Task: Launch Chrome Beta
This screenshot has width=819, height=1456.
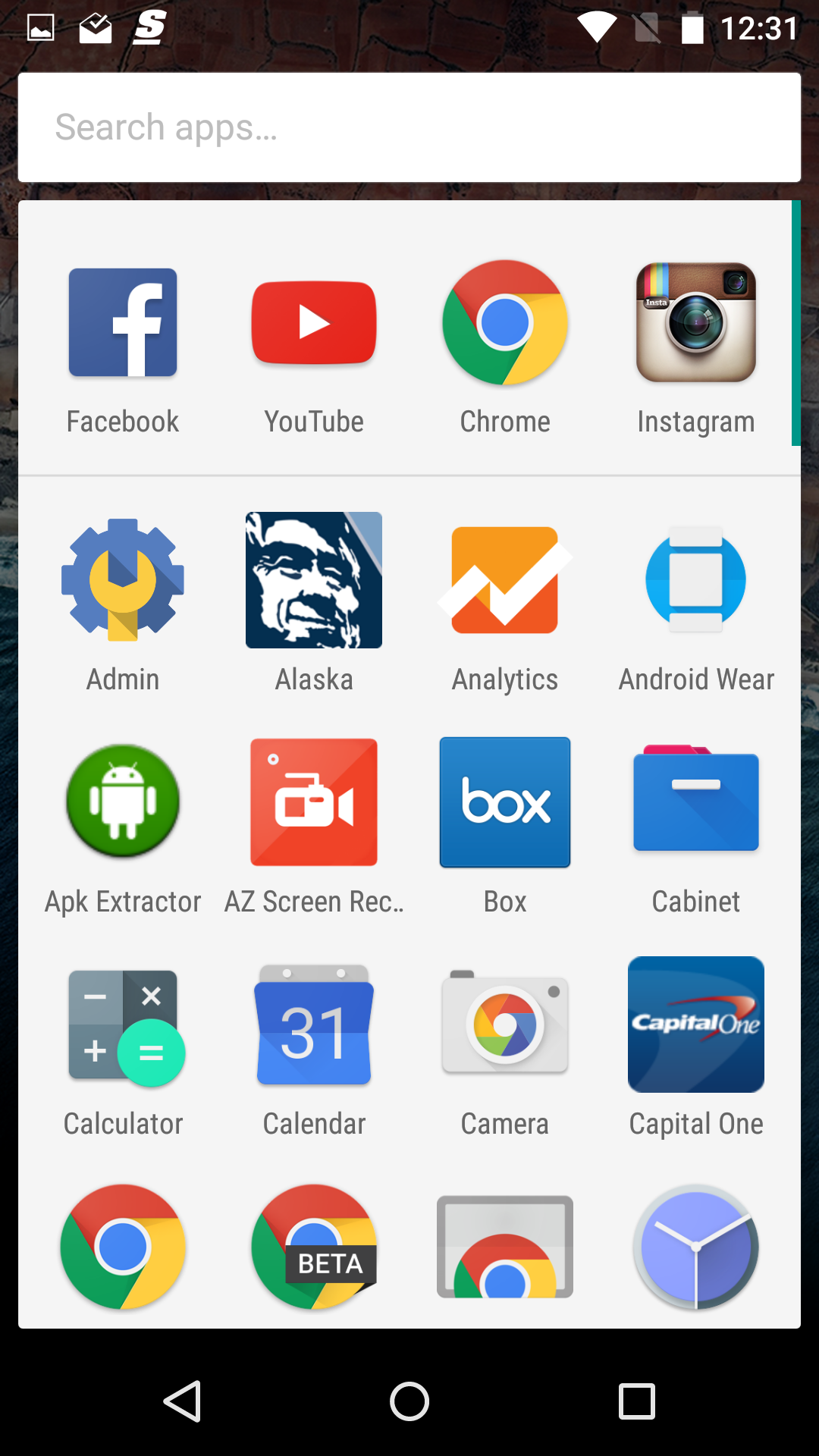Action: (314, 1247)
